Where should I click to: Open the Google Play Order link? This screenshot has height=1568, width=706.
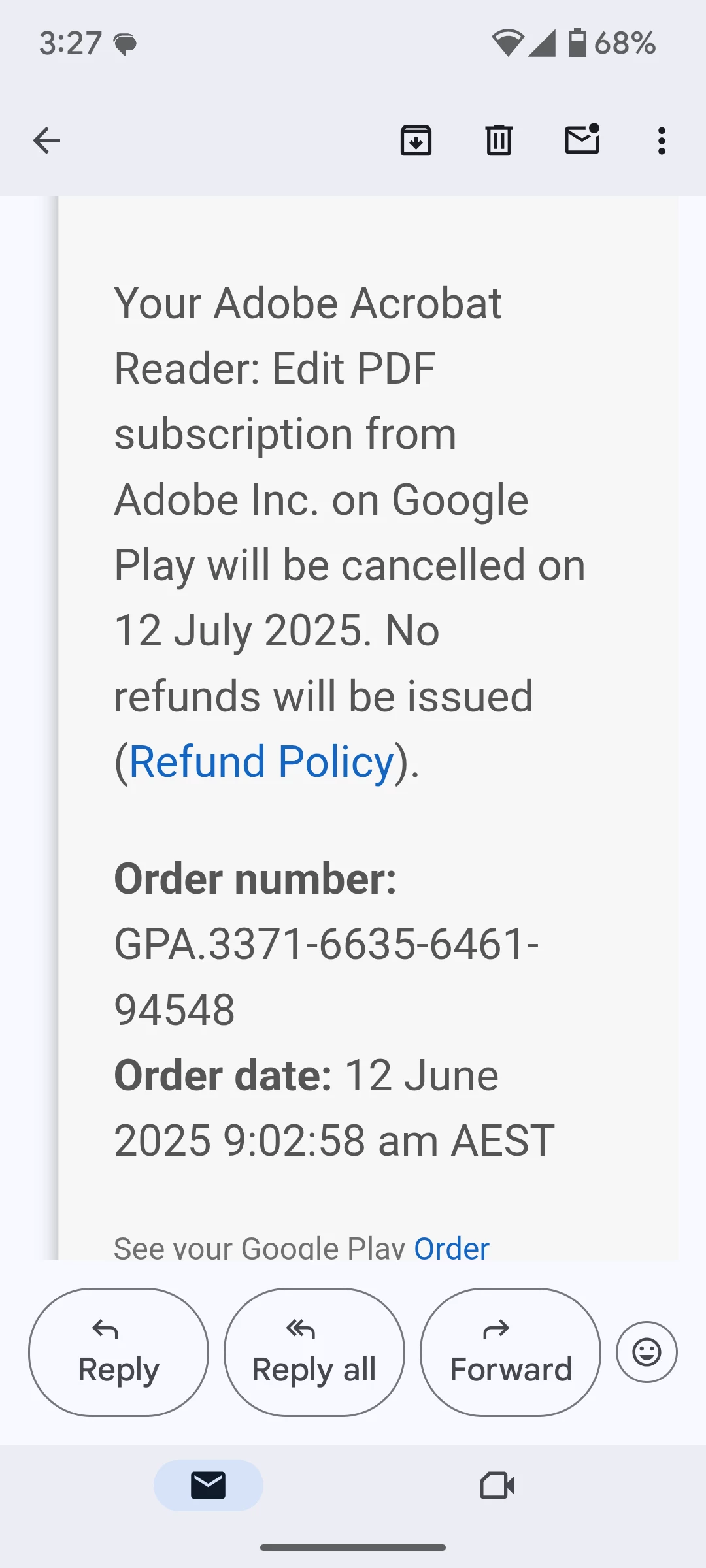pos(451,1248)
